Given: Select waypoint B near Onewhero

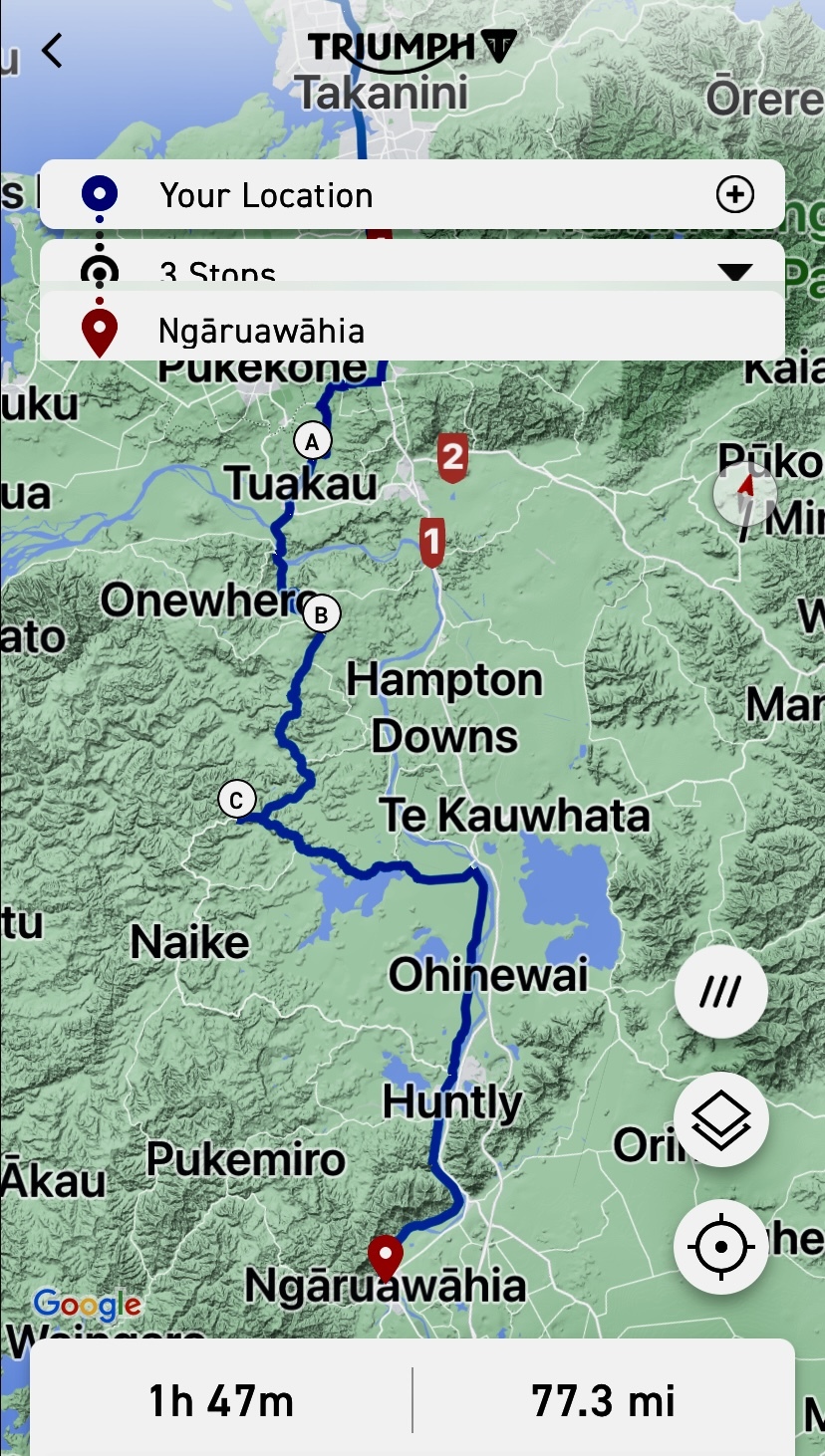Looking at the screenshot, I should click(x=321, y=615).
